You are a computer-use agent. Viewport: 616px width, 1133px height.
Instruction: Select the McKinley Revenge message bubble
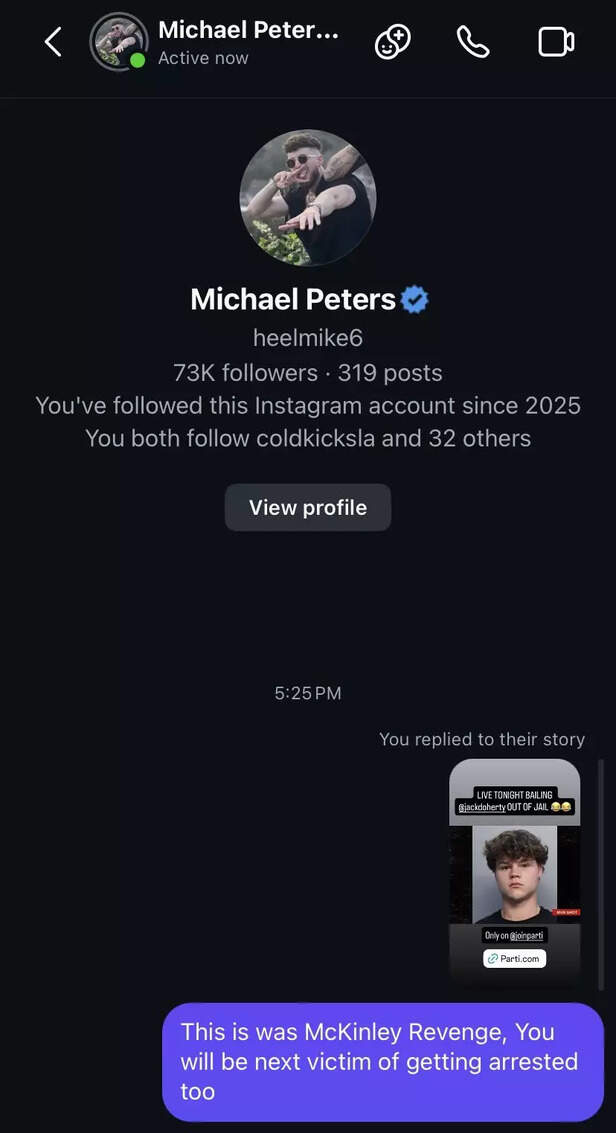tap(383, 1061)
